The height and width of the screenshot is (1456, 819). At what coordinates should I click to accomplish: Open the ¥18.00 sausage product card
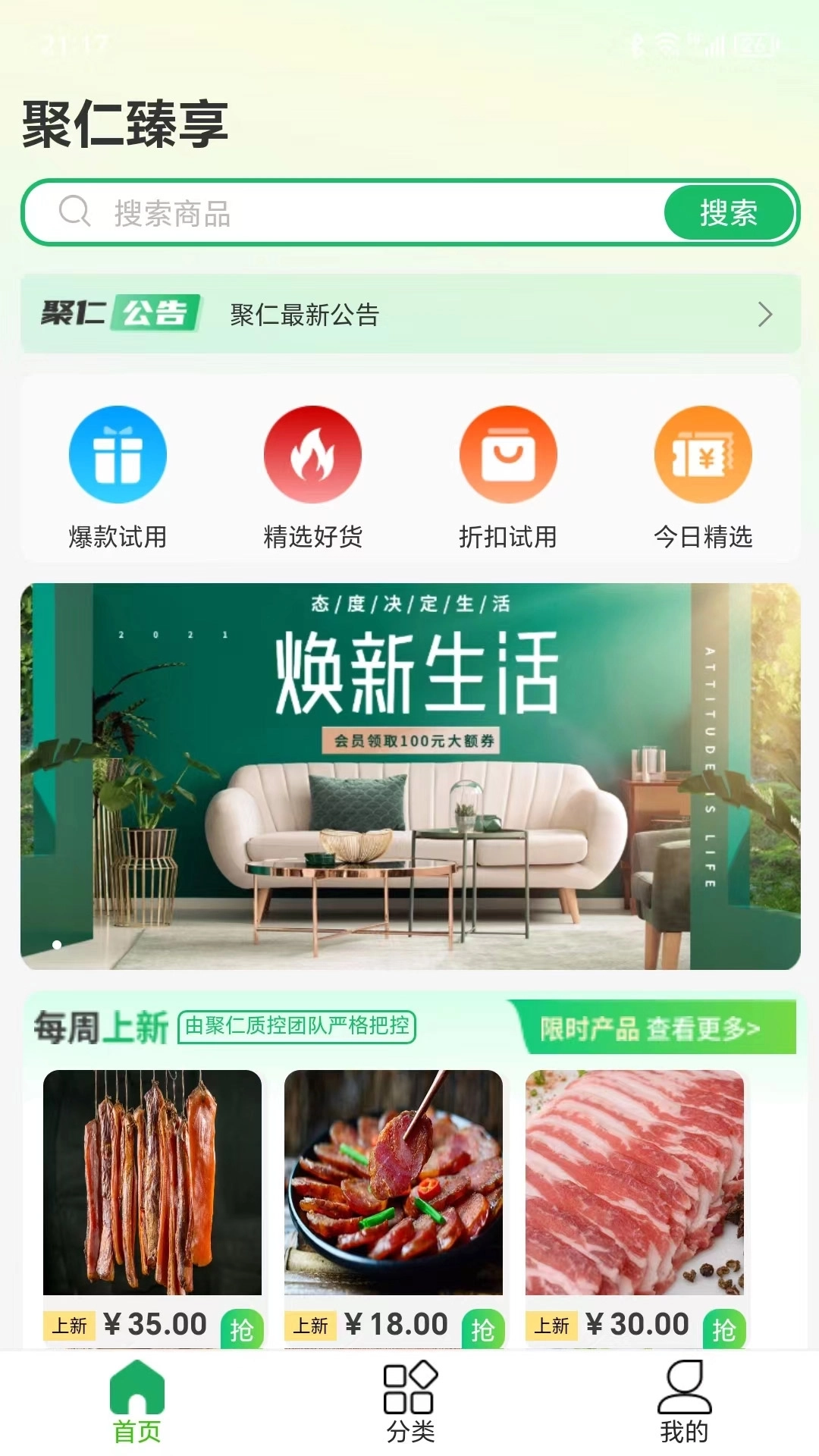[393, 1183]
